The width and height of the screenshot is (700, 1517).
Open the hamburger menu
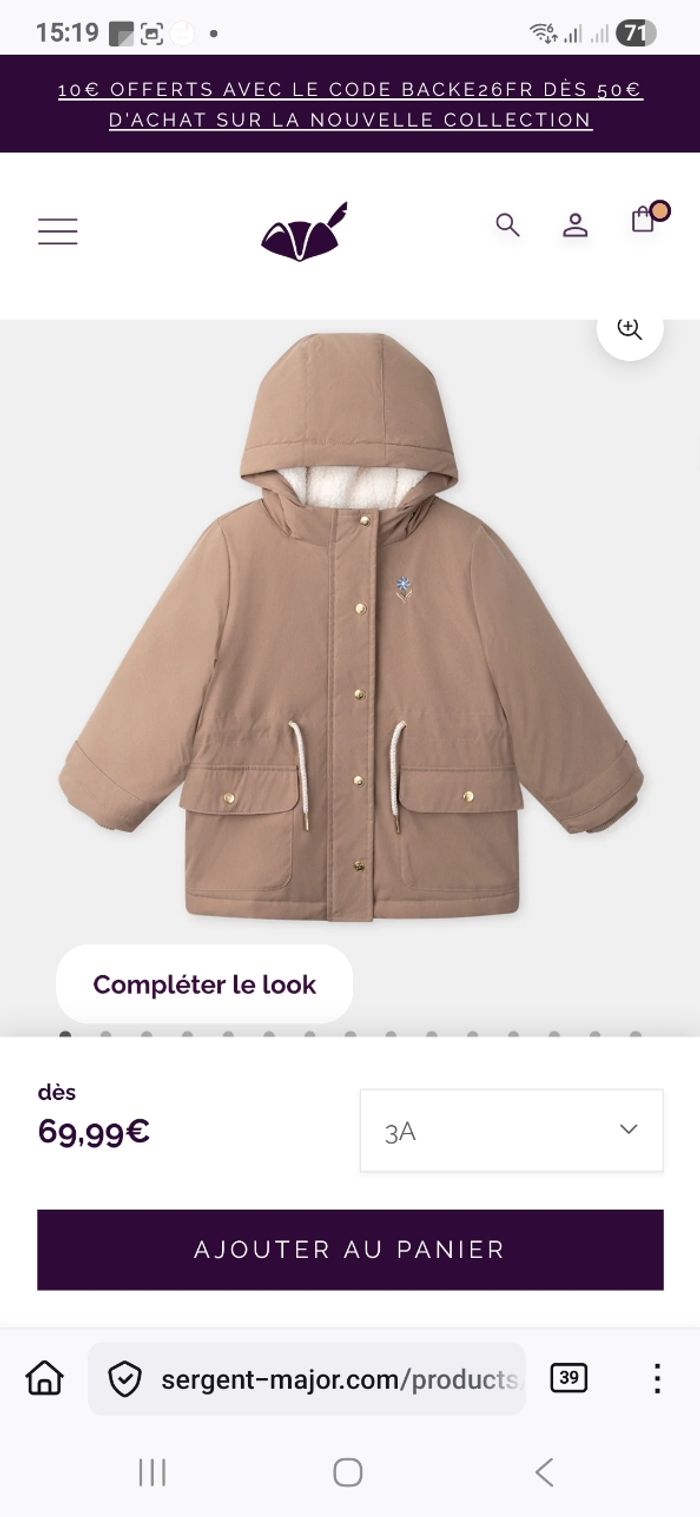pos(57,231)
